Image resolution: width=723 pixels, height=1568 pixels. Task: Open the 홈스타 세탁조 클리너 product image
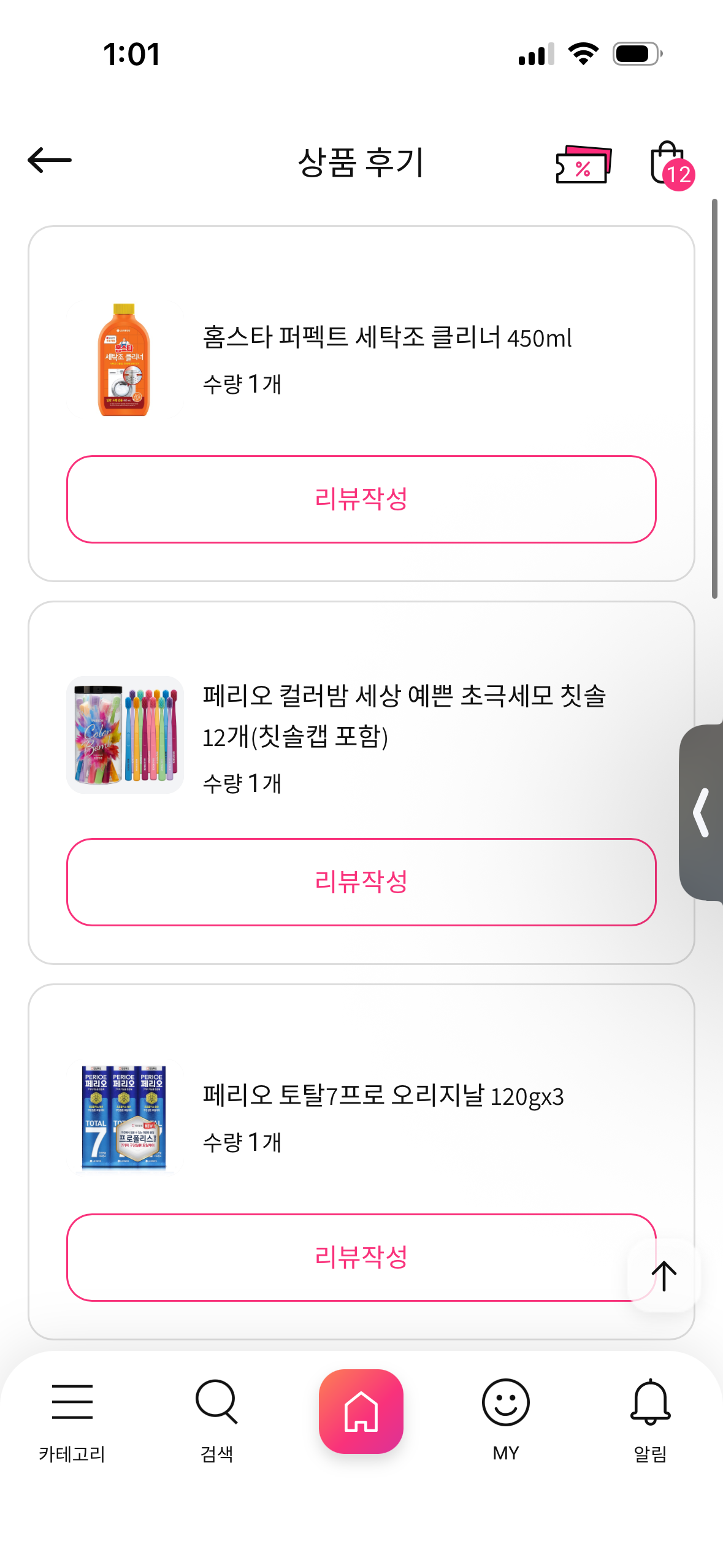pyautogui.click(x=124, y=360)
